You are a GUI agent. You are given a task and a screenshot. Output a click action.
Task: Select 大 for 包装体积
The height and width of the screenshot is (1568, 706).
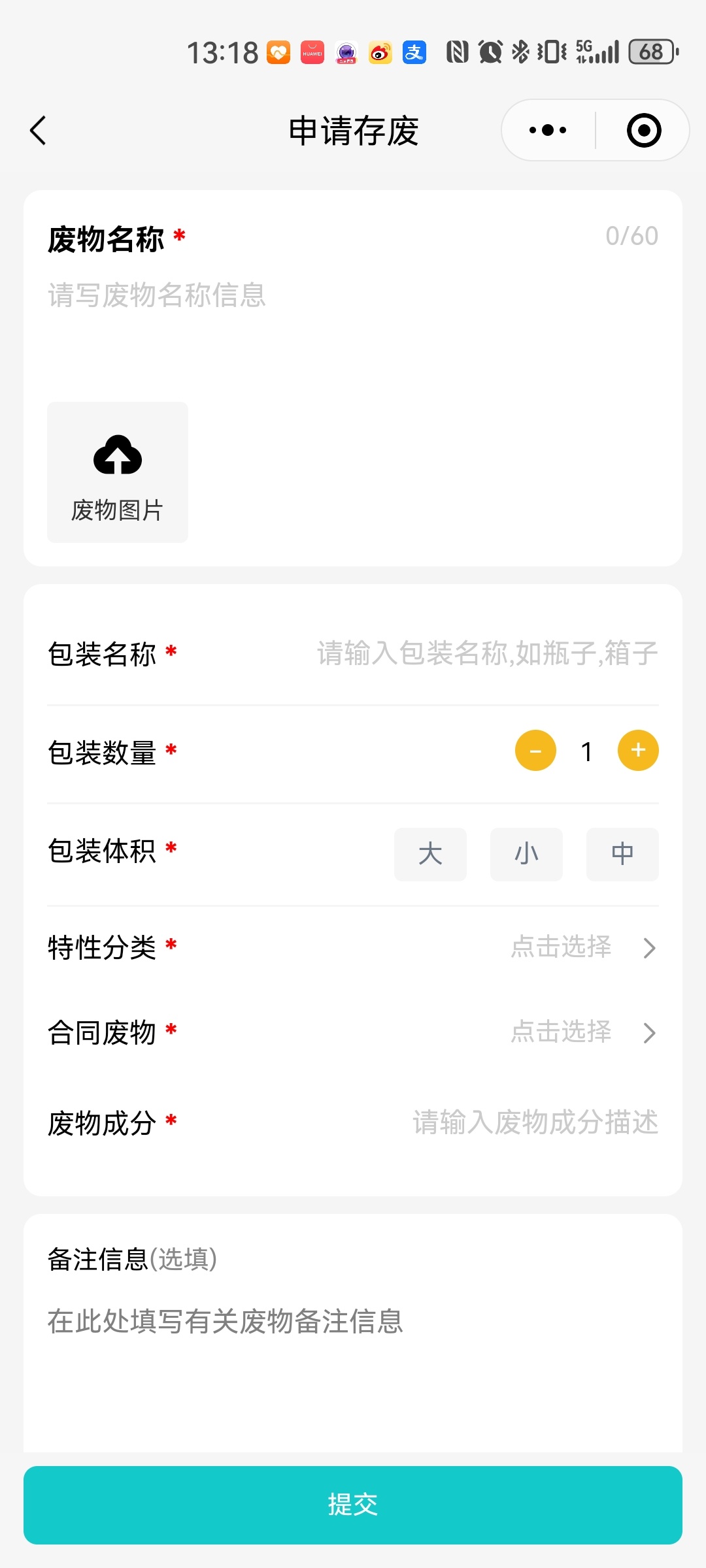coord(430,855)
